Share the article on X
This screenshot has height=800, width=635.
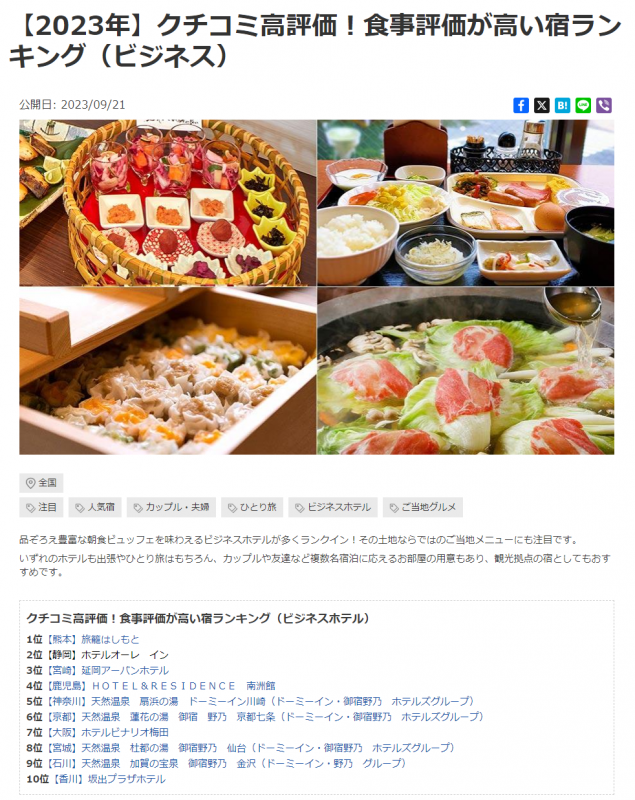pyautogui.click(x=542, y=105)
